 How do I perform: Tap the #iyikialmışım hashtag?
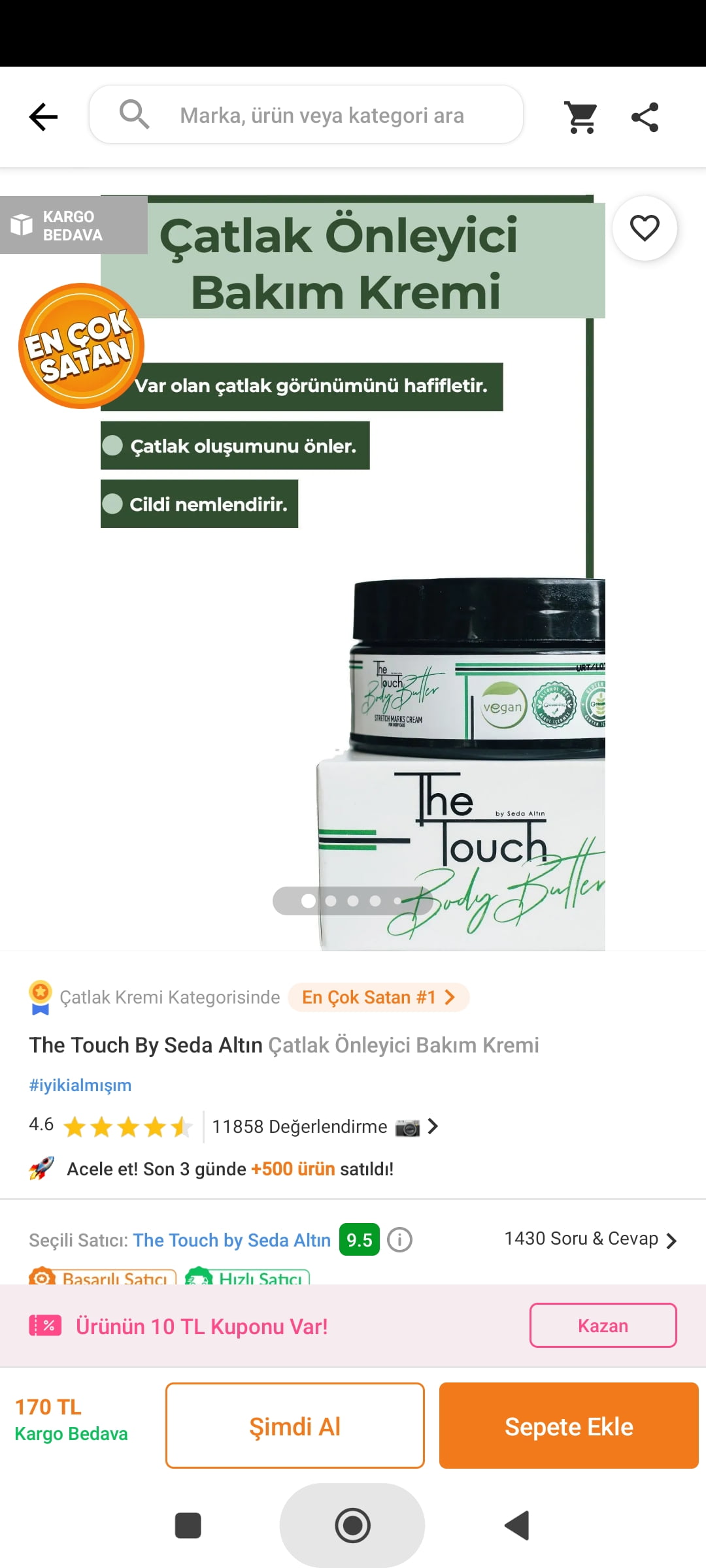(x=80, y=1085)
